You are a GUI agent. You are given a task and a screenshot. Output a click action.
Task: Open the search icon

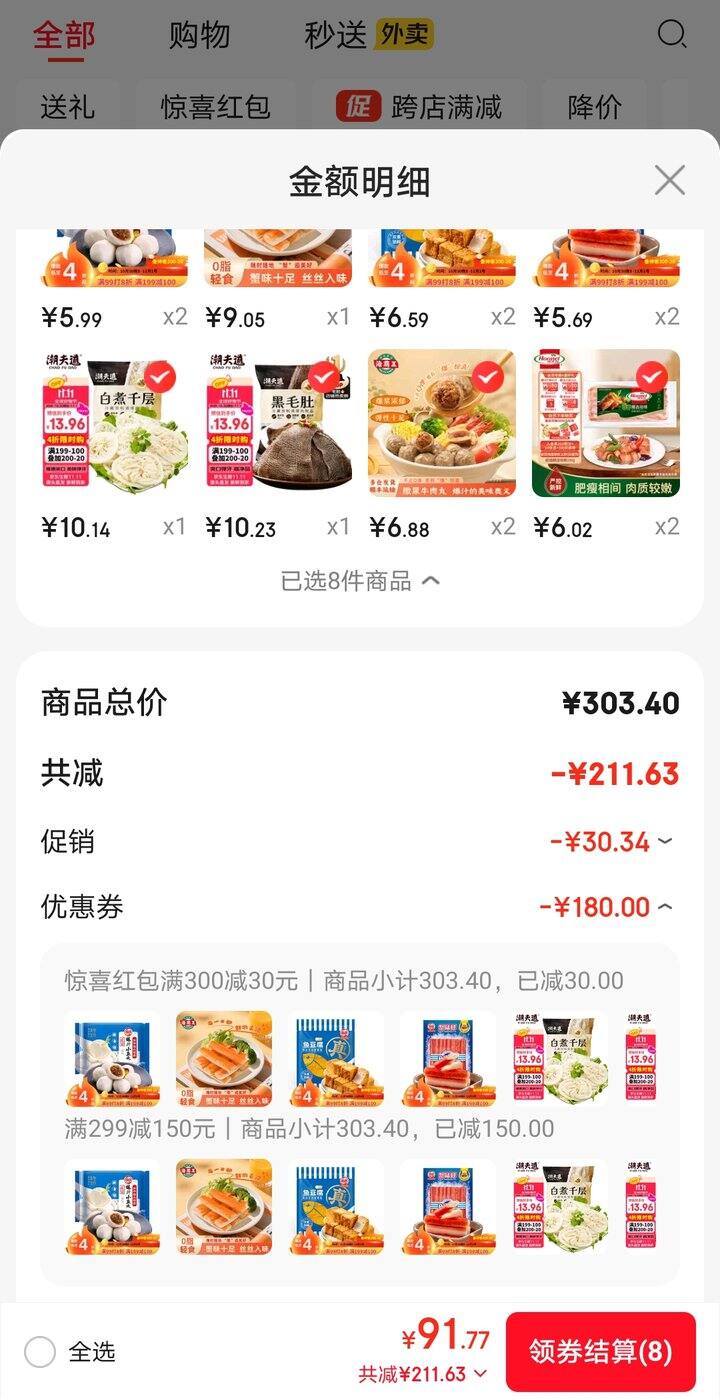click(671, 35)
